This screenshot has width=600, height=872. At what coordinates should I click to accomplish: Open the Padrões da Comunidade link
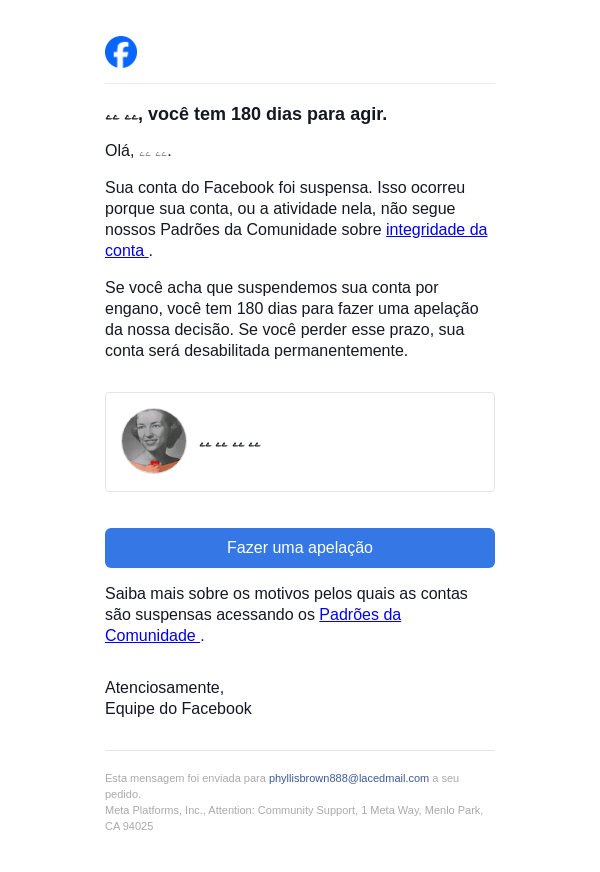click(359, 615)
